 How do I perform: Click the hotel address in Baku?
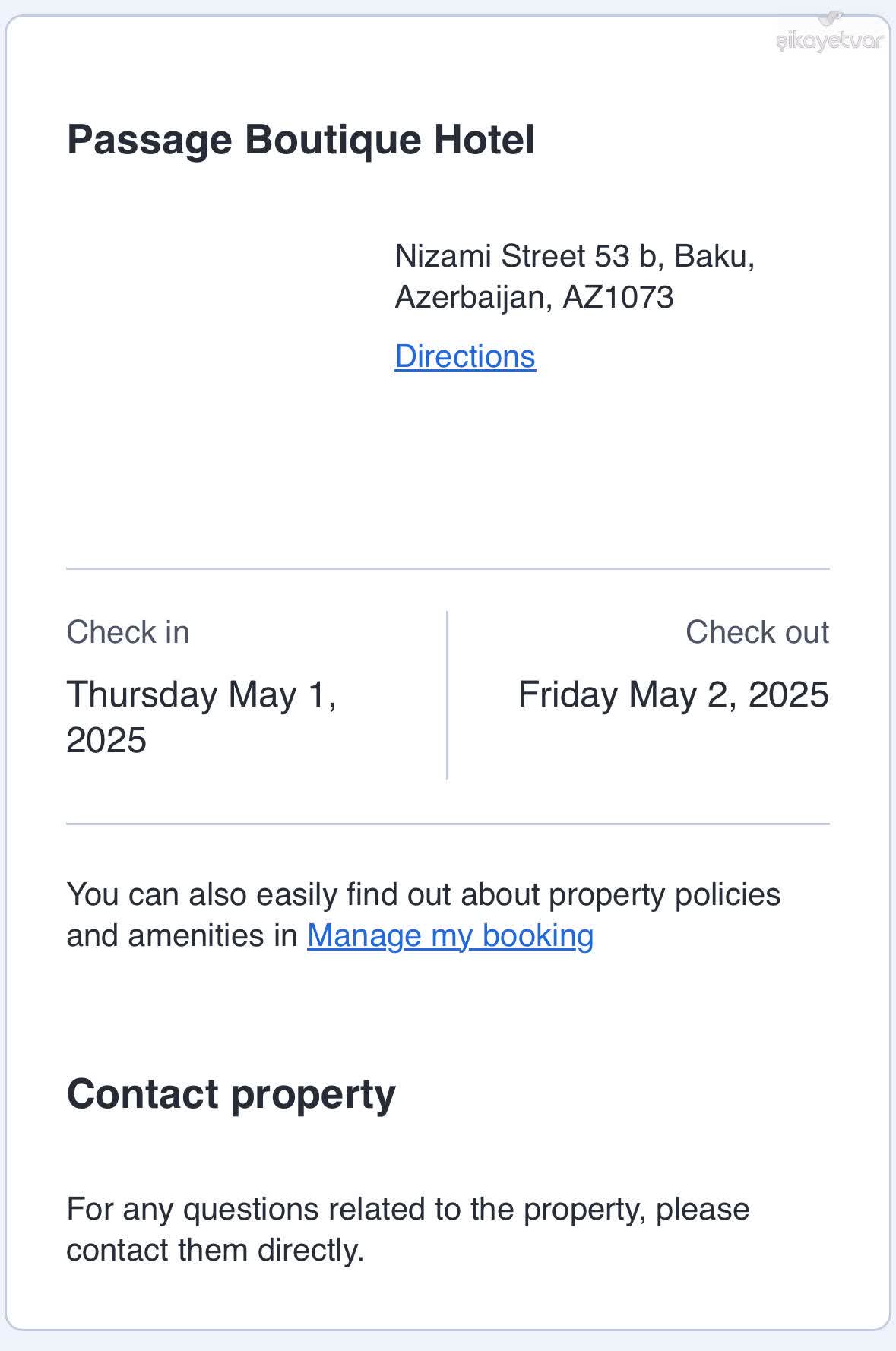pos(575,277)
